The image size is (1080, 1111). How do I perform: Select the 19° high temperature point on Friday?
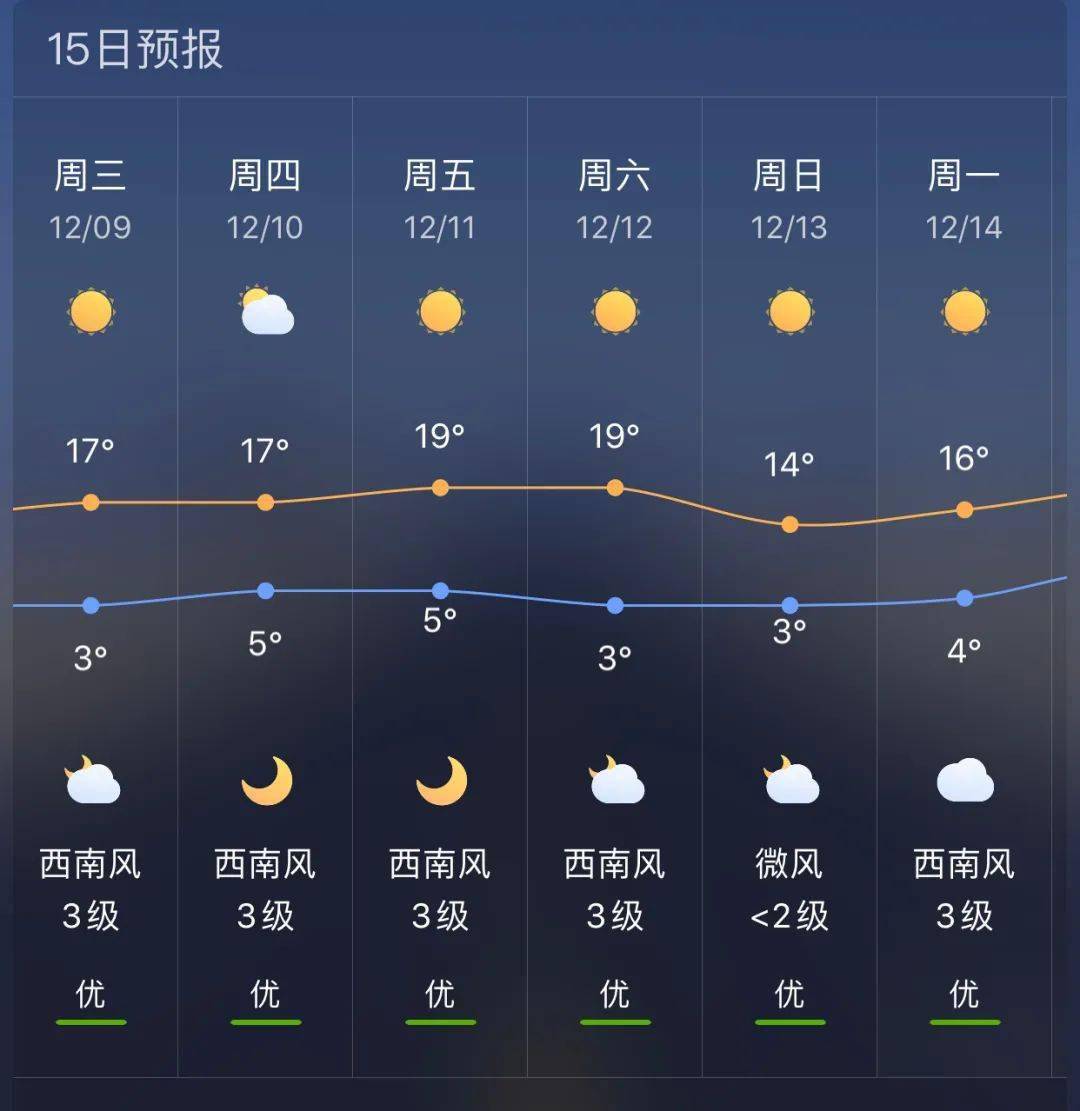coord(439,487)
